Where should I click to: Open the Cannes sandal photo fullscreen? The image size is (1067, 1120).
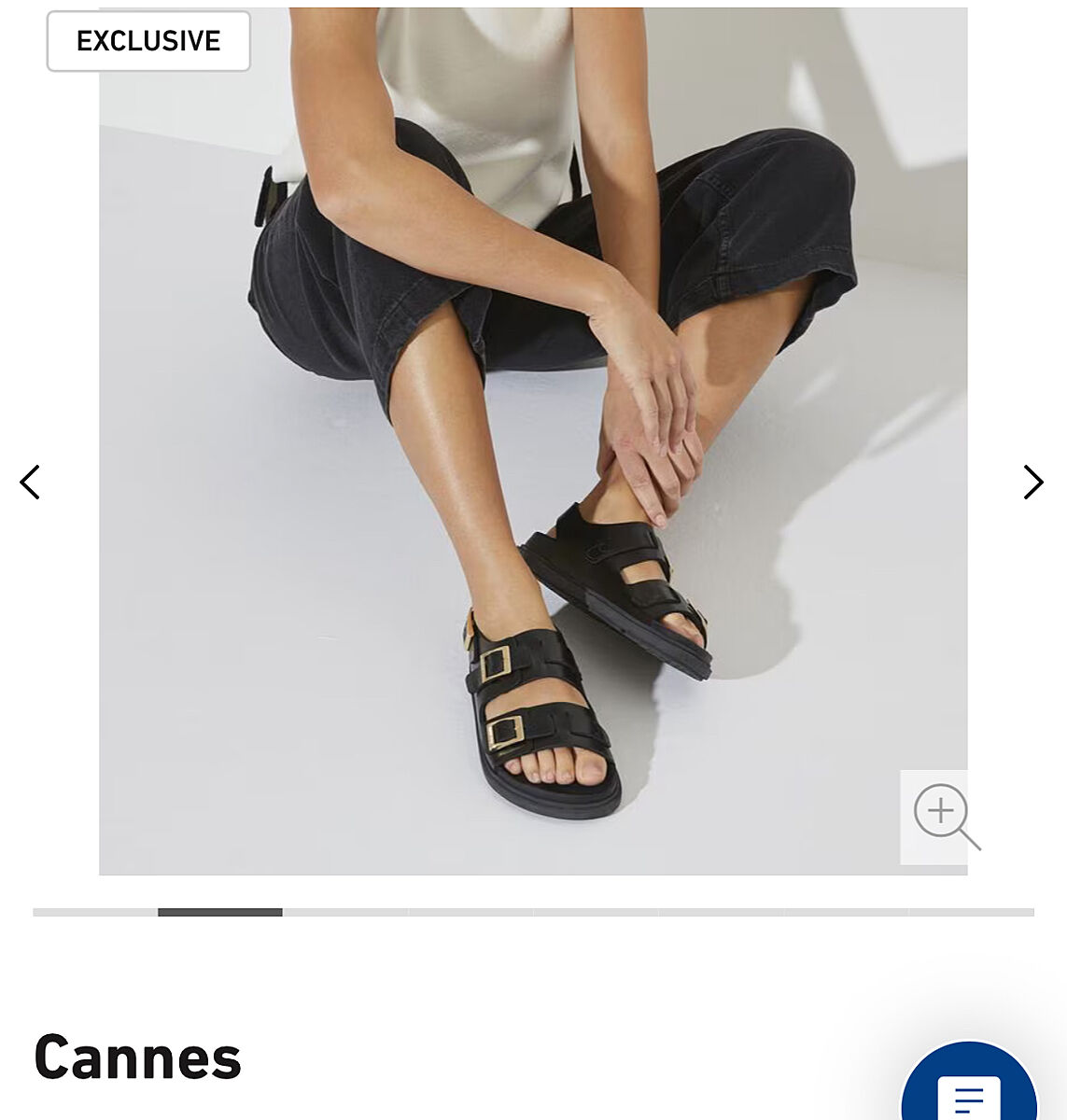tap(532, 441)
